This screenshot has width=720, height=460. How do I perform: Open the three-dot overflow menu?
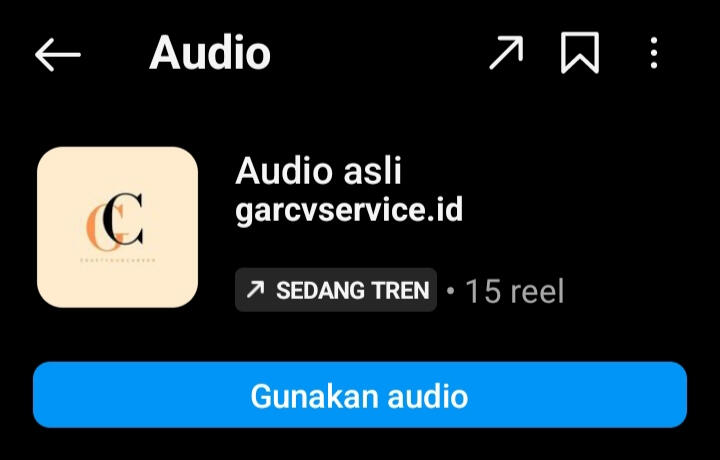click(654, 53)
